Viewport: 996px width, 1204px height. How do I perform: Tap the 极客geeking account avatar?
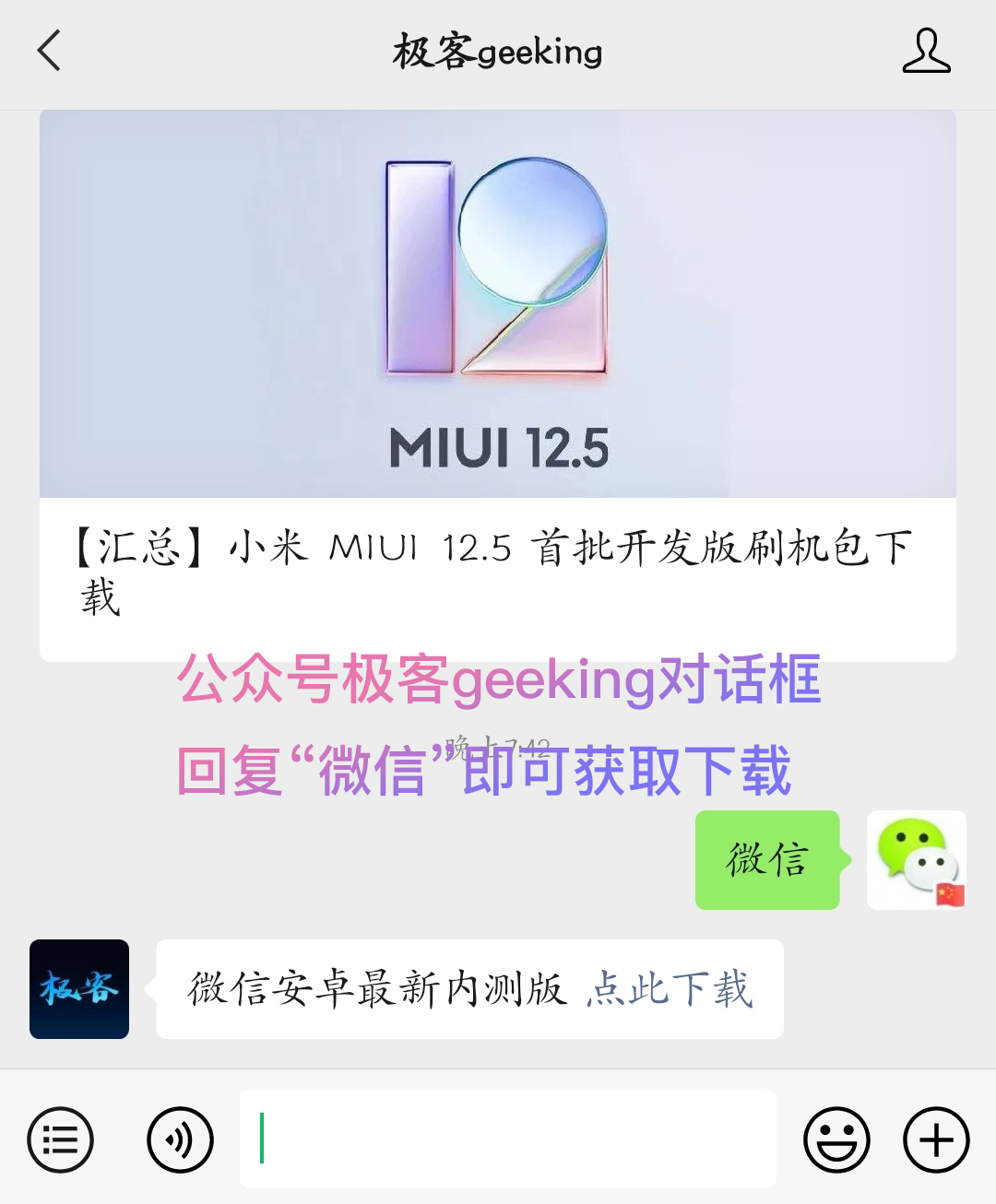[x=78, y=989]
